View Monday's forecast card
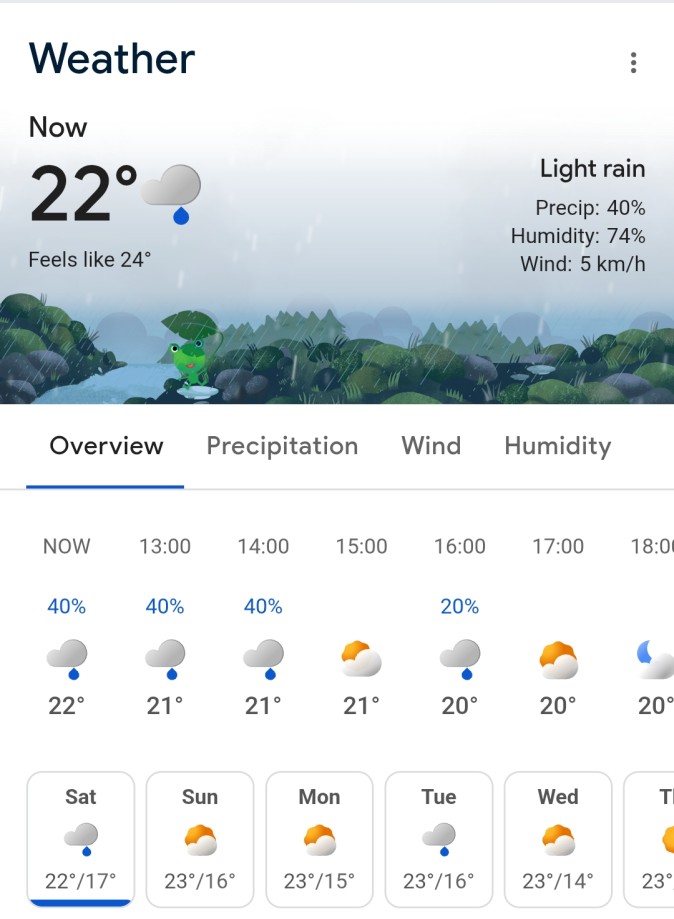Image resolution: width=674 pixels, height=919 pixels. click(x=319, y=838)
